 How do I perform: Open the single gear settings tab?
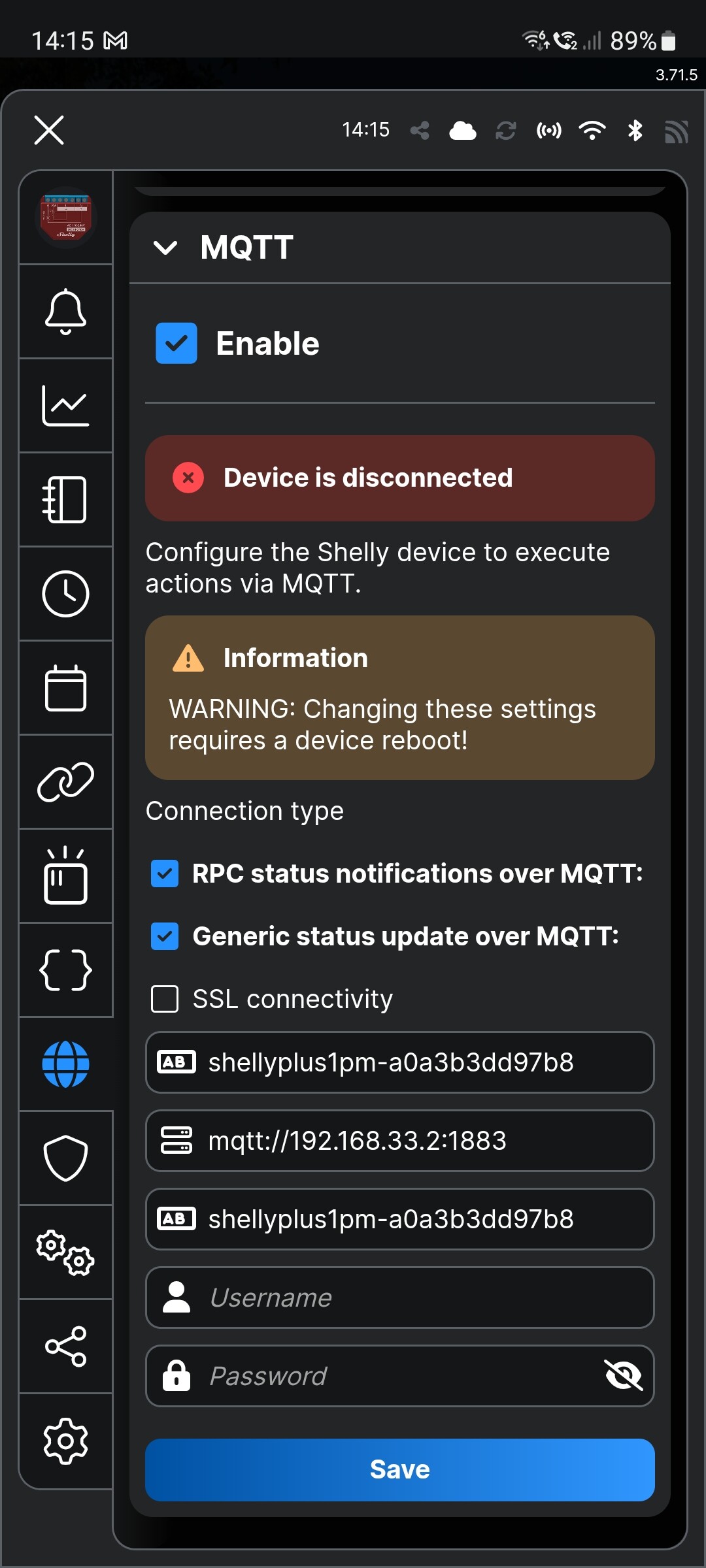click(65, 1441)
